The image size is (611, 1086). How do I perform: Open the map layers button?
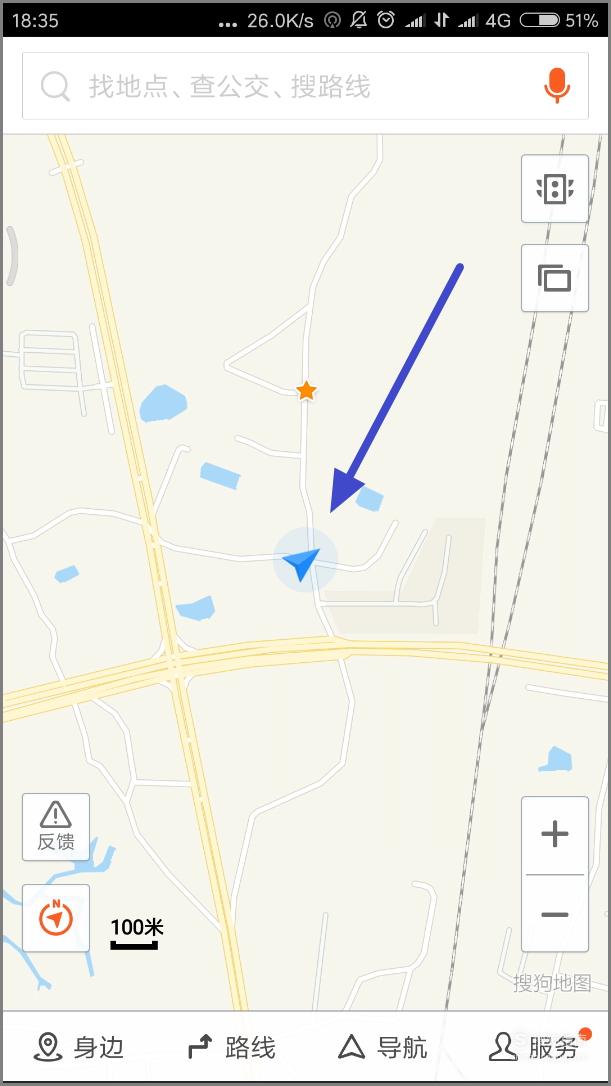tap(555, 278)
